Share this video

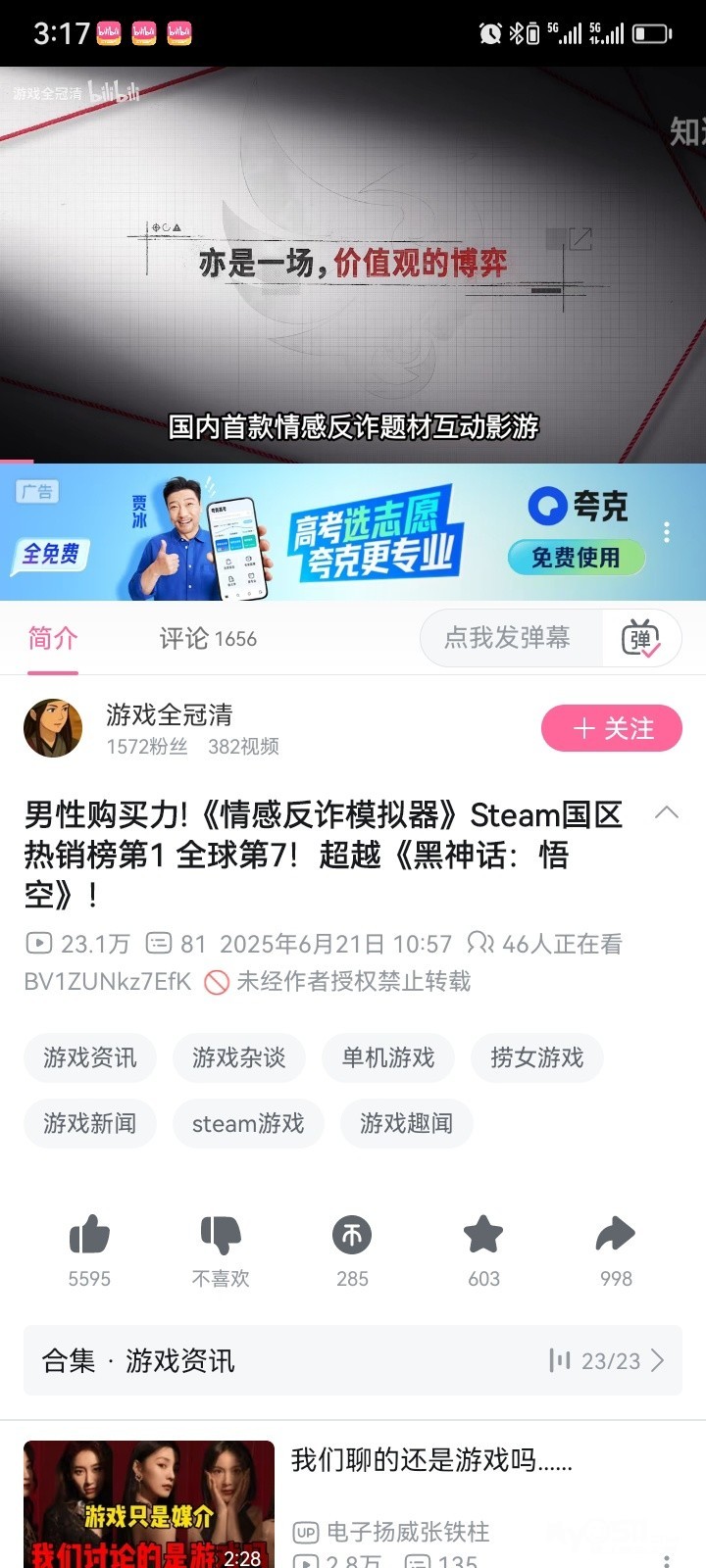(616, 1237)
